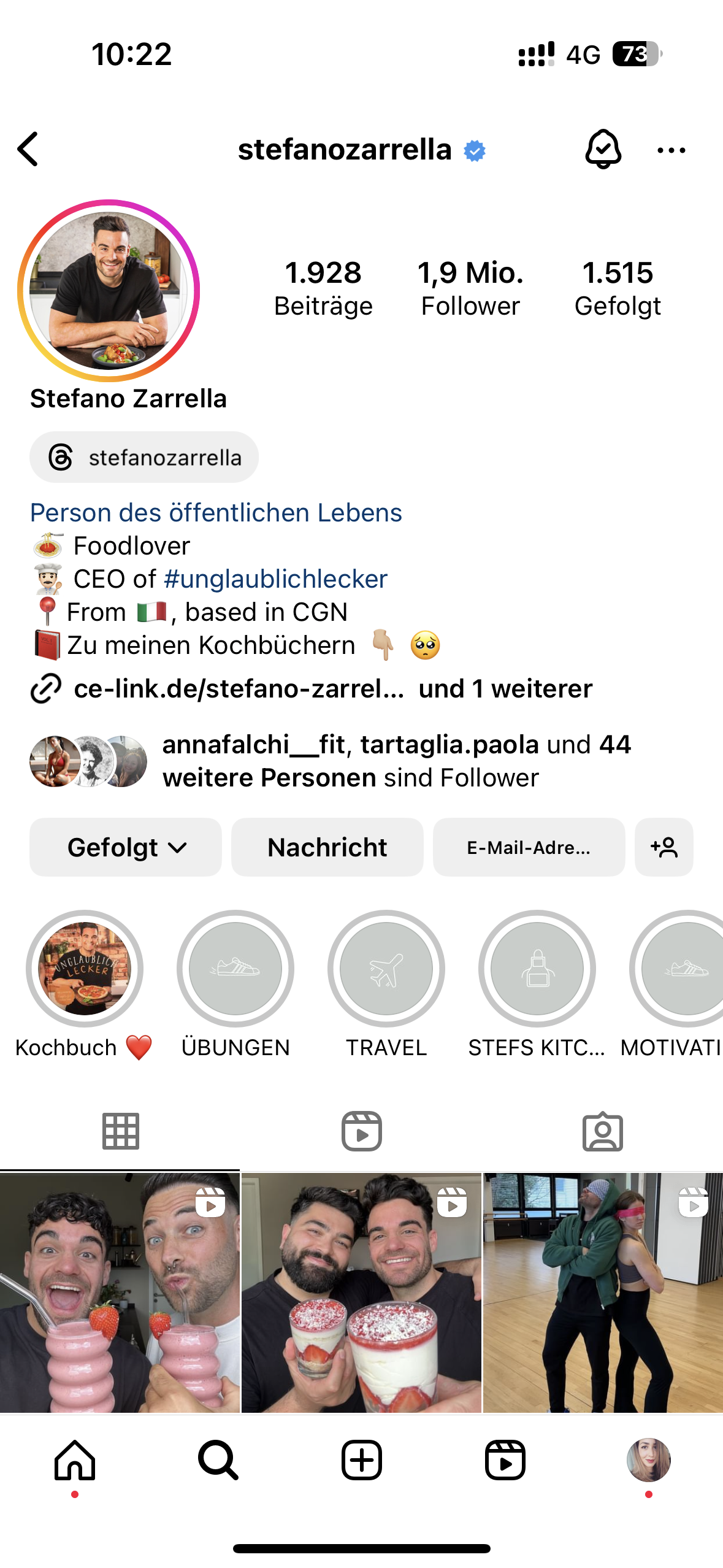This screenshot has height=1568, width=723.
Task: Open the STEFS KITC... story highlight
Action: coord(537,969)
